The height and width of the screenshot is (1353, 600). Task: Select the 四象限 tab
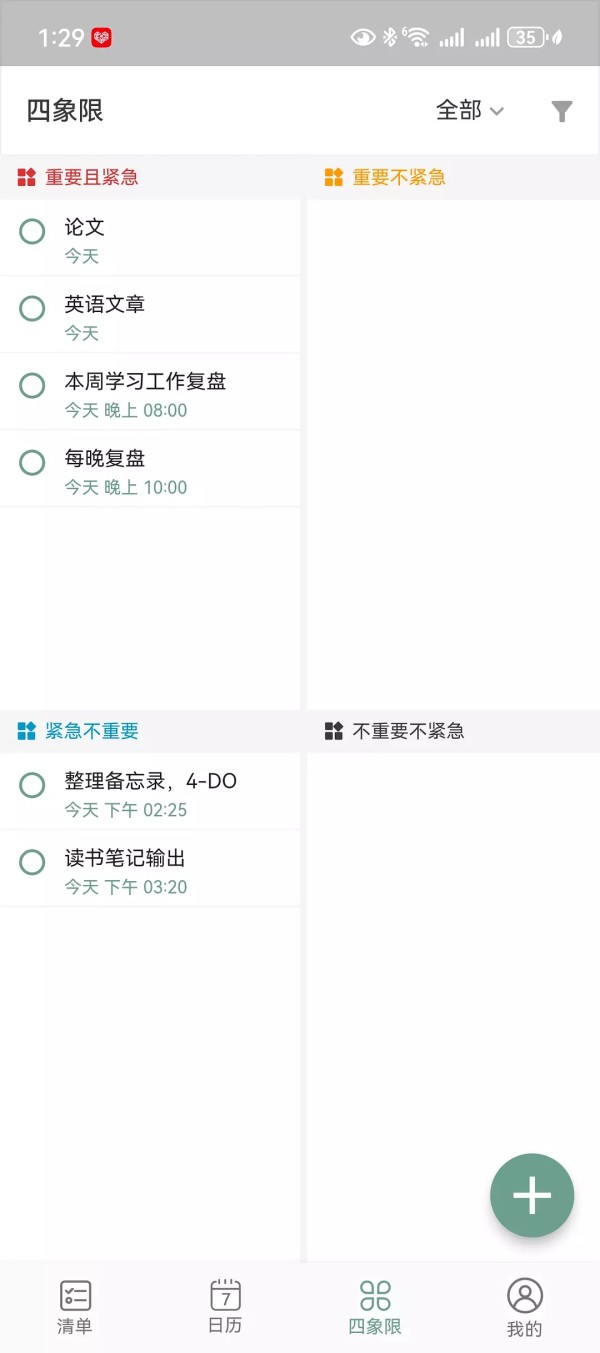375,1308
